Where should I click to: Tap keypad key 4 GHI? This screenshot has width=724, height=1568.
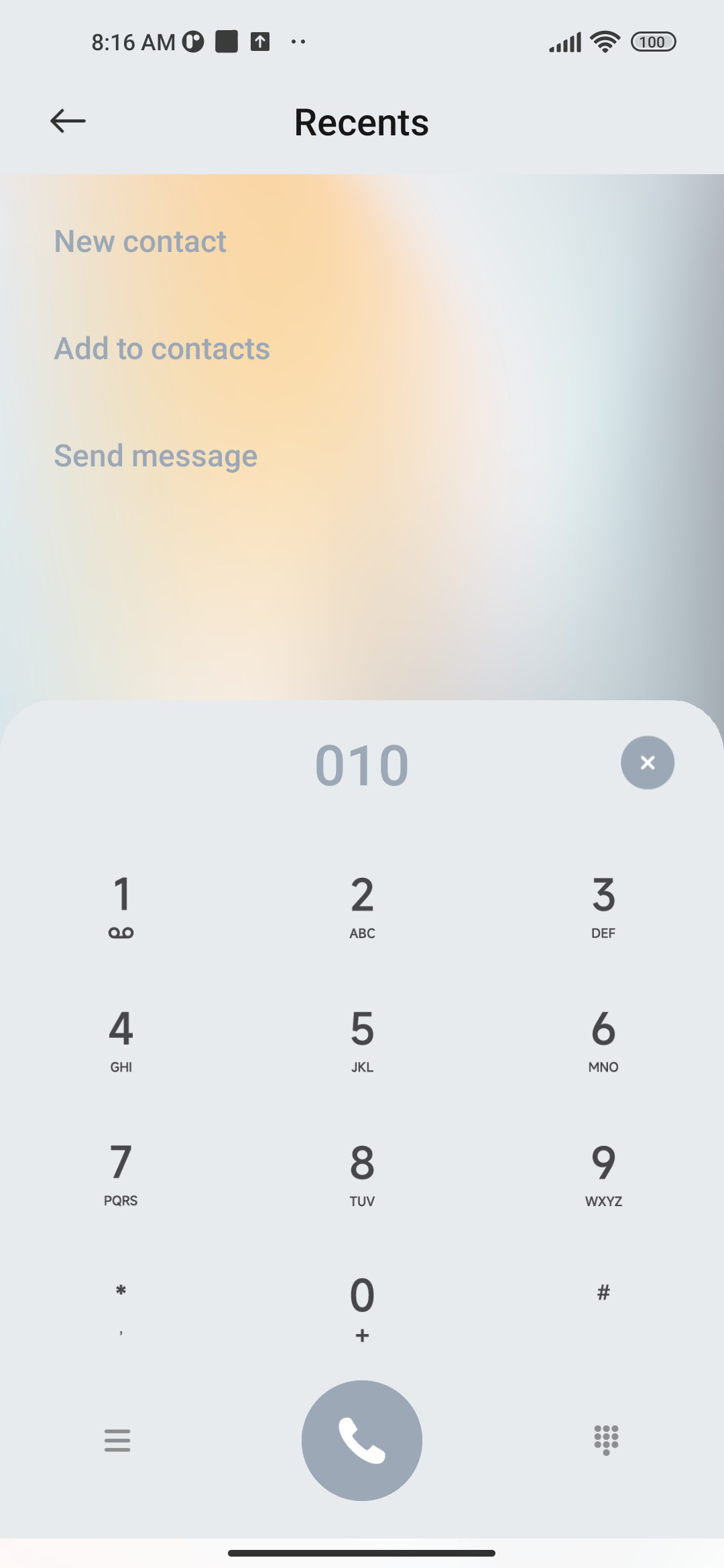point(121,1040)
